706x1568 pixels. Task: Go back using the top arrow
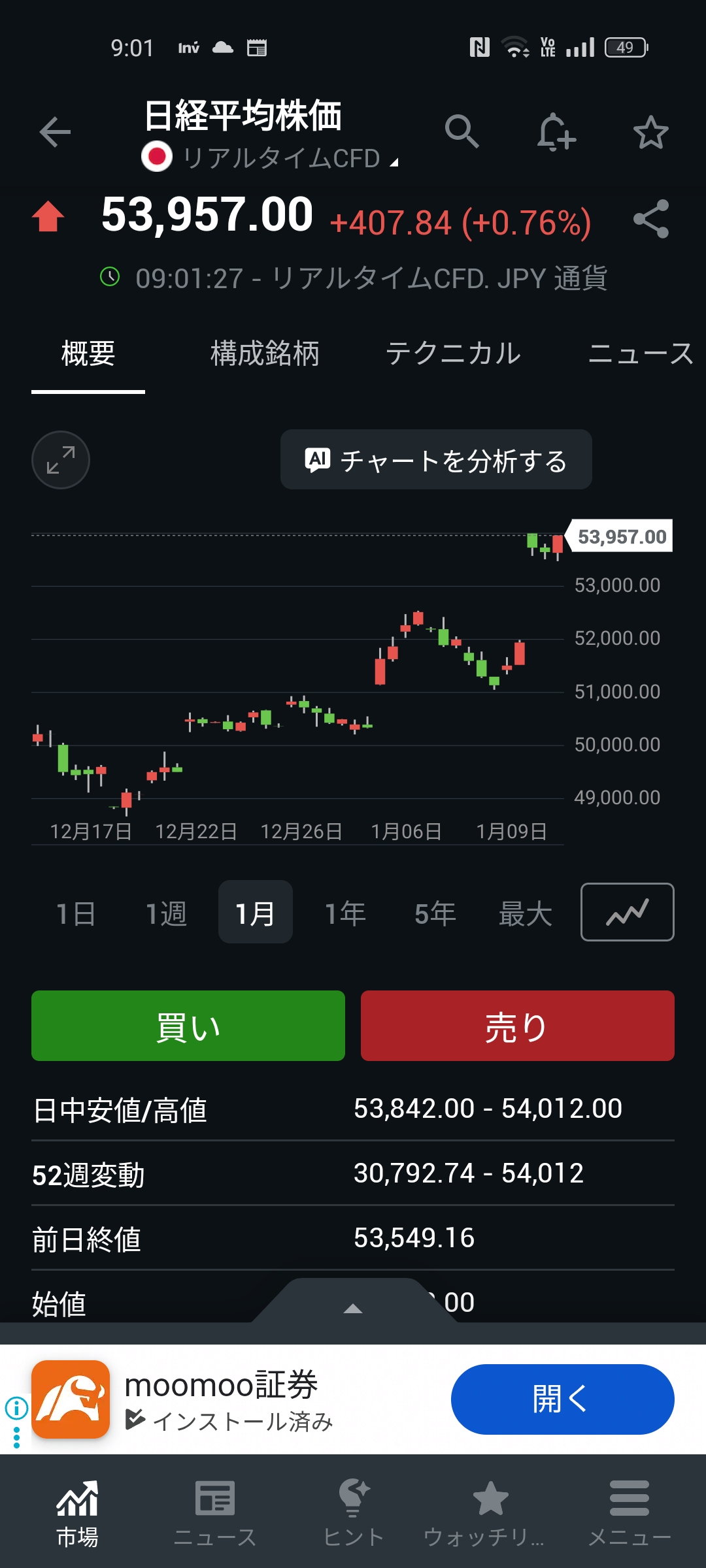pyautogui.click(x=55, y=133)
